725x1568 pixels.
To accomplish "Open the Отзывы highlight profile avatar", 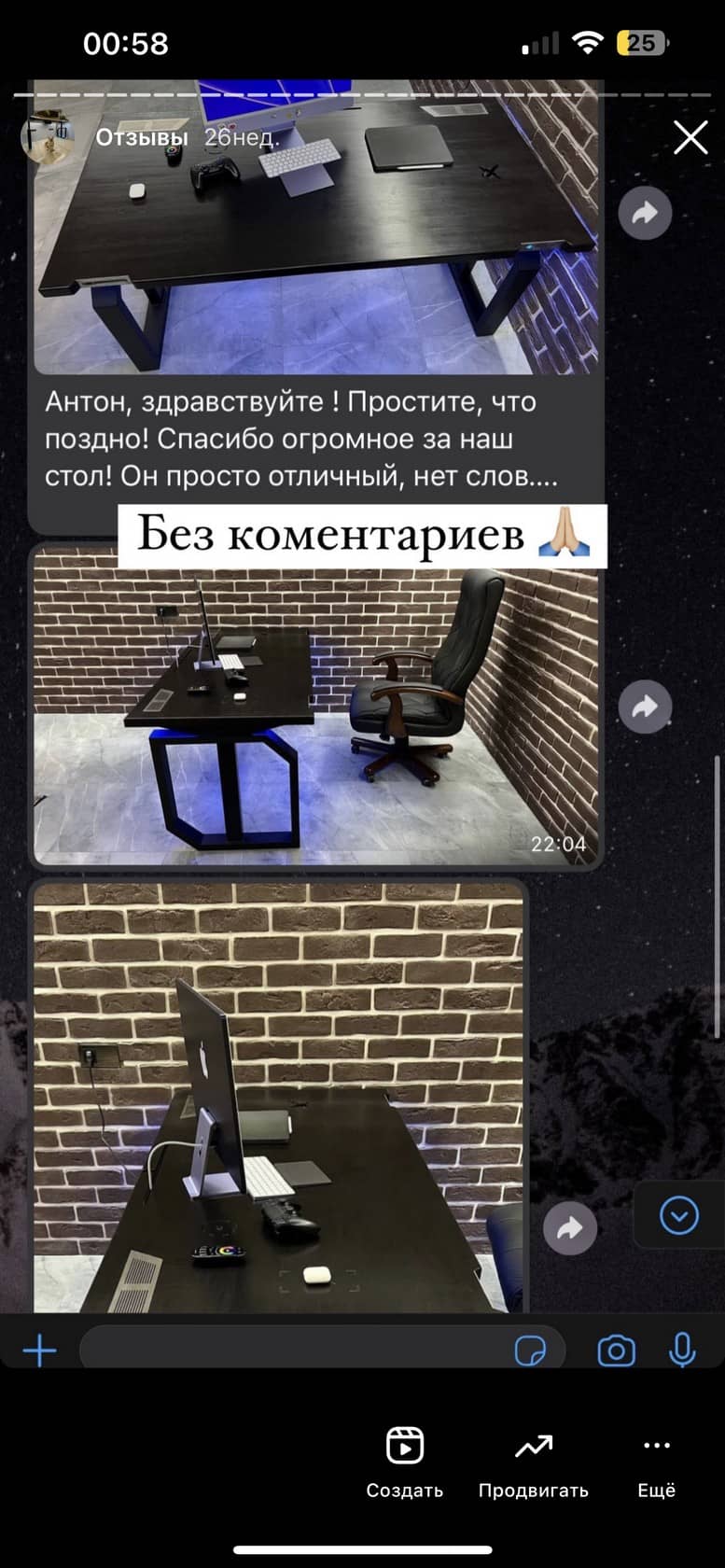I will pos(49,138).
